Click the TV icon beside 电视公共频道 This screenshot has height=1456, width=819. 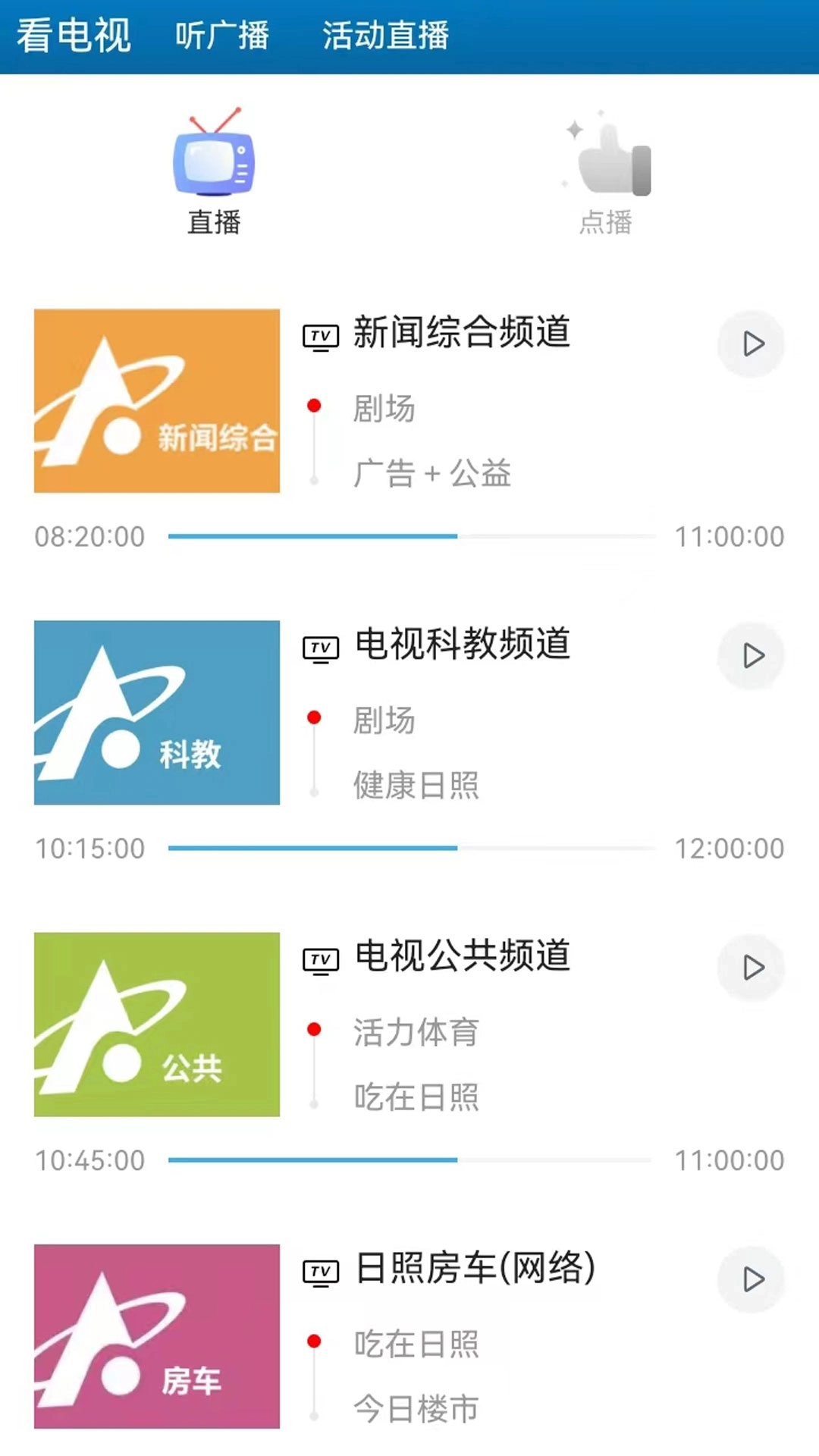point(322,961)
